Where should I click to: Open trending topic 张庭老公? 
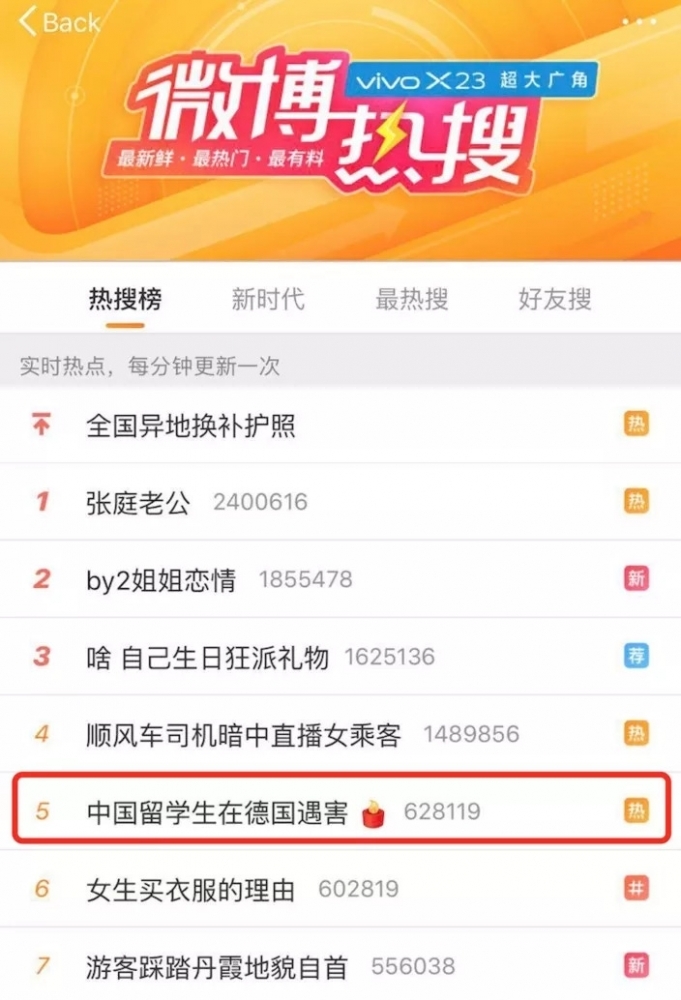[138, 502]
